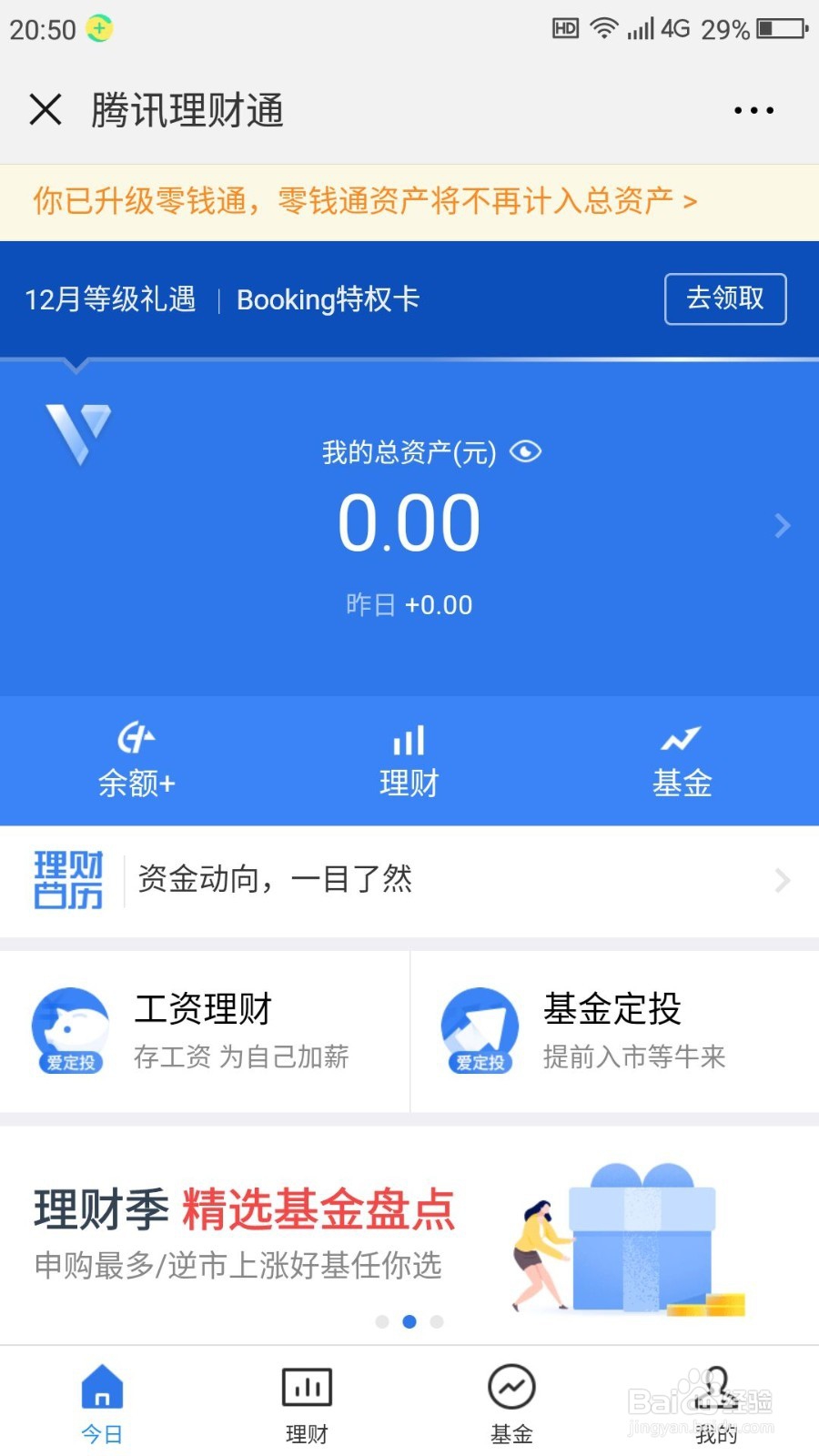Open the 理财日历 feature icon

point(68,878)
